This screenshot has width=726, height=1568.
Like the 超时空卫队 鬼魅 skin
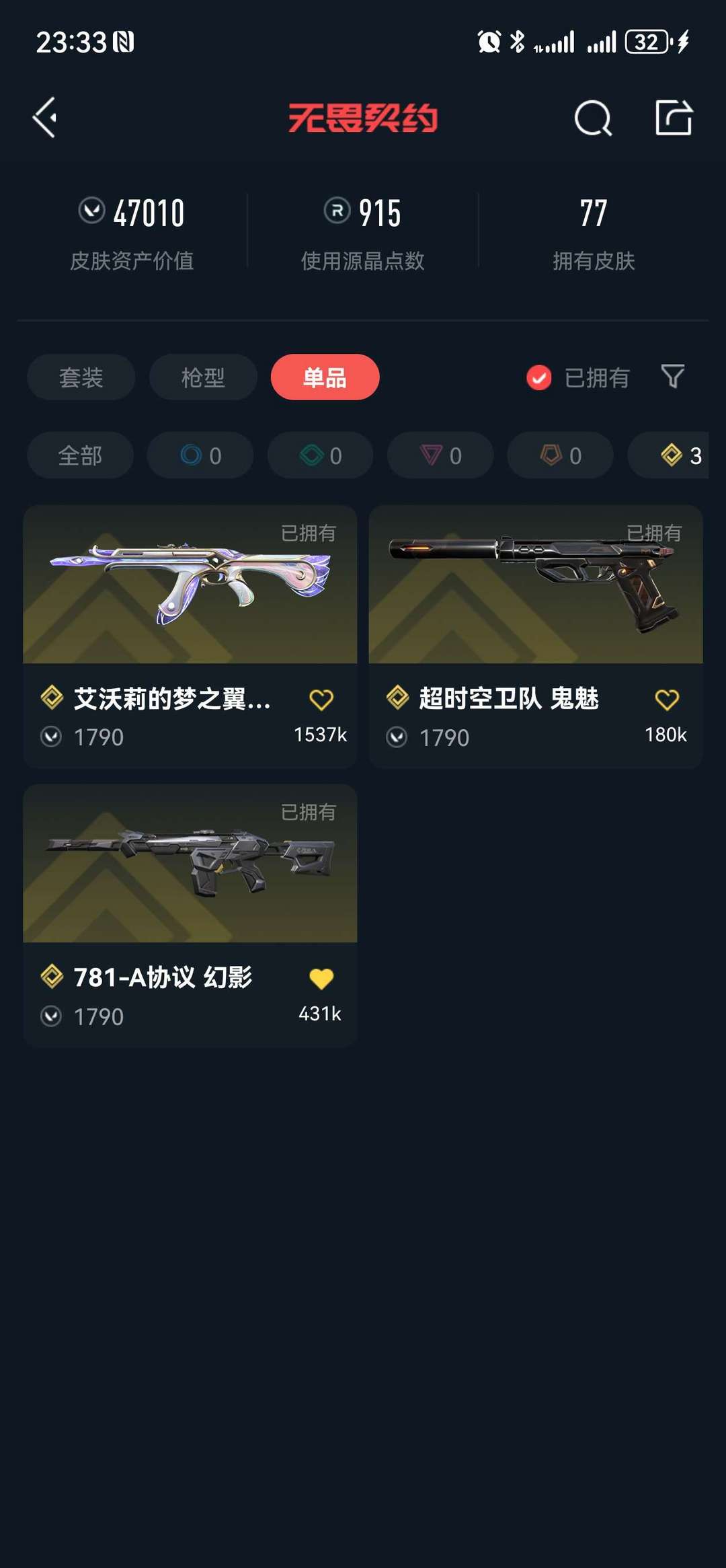[667, 700]
